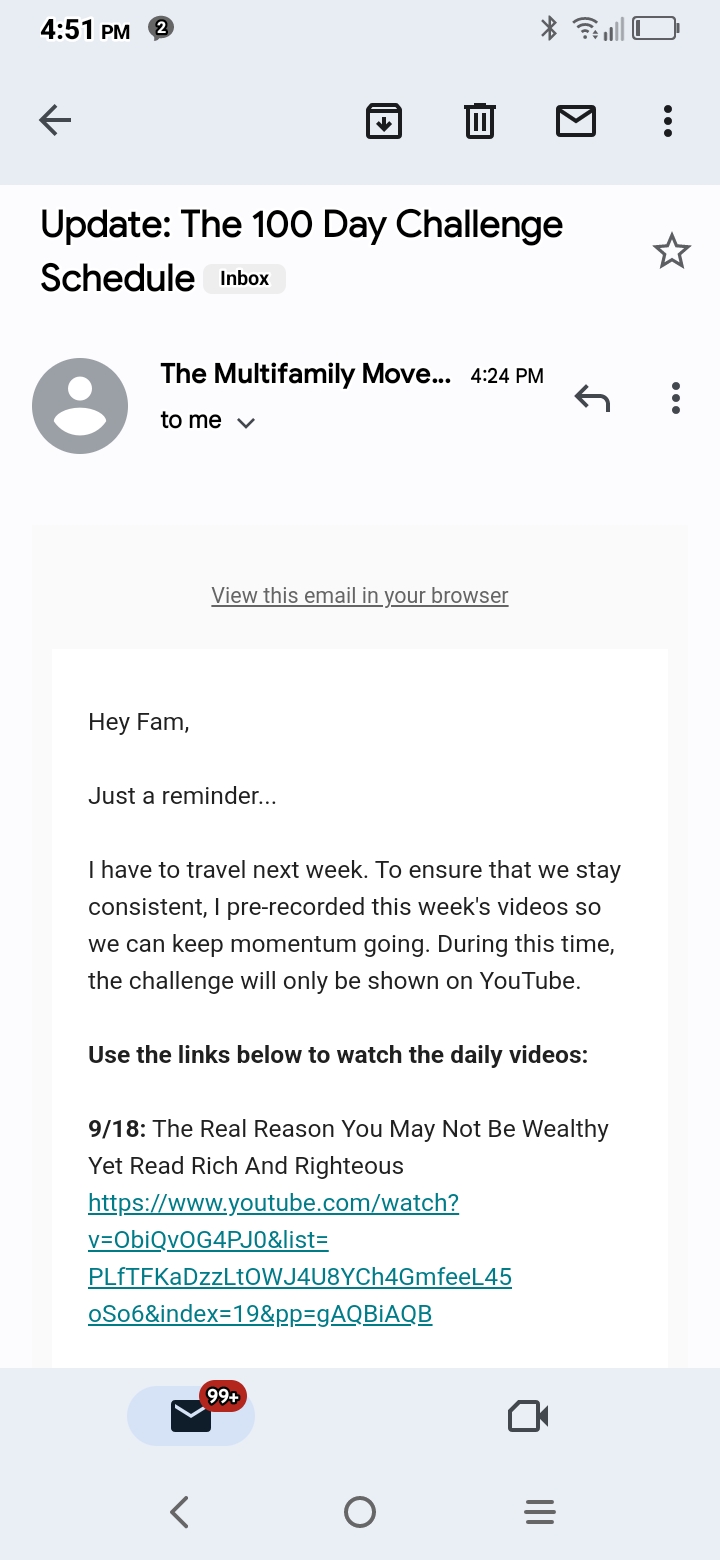The height and width of the screenshot is (1560, 720).
Task: Open the message options menu beside reply
Action: click(x=676, y=398)
